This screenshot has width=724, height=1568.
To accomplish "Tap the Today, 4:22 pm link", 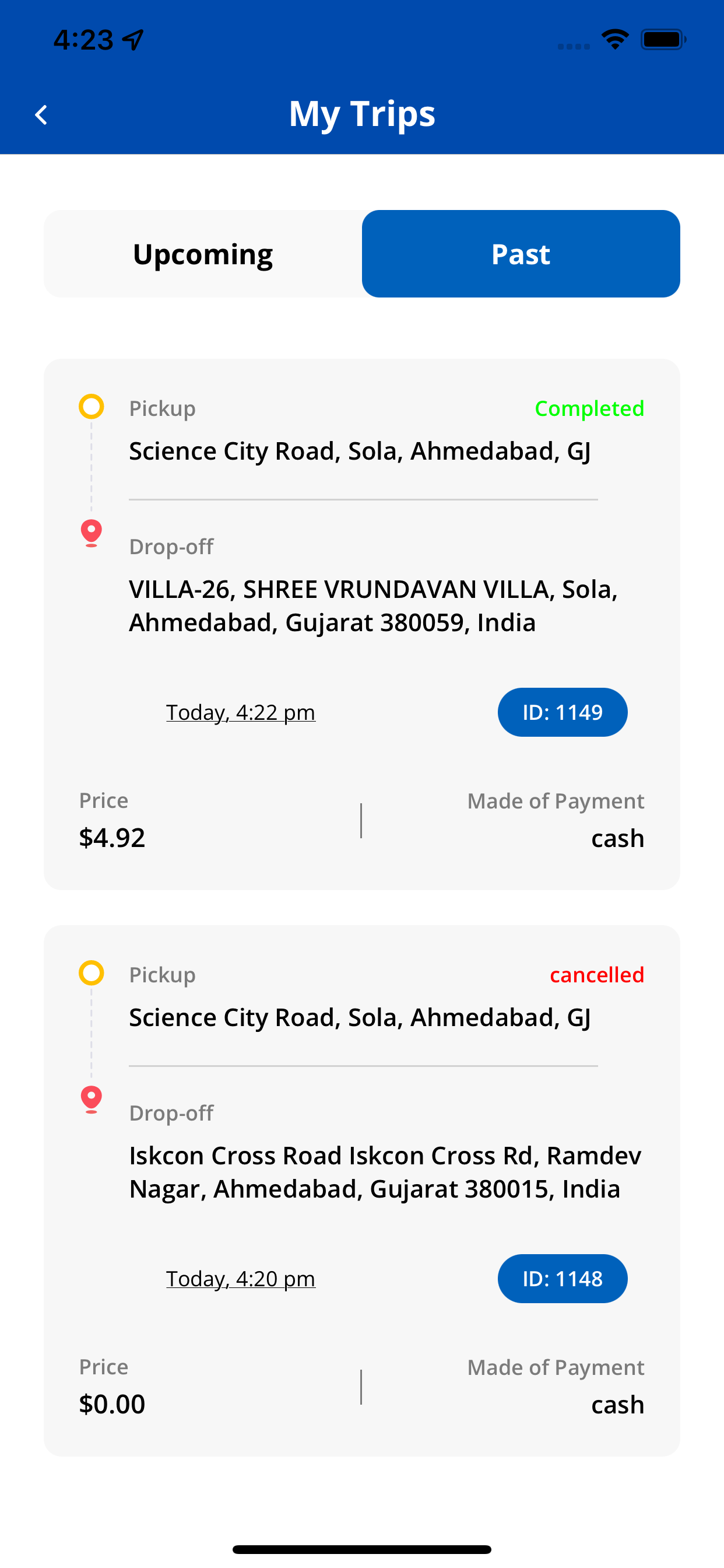I will pyautogui.click(x=241, y=712).
